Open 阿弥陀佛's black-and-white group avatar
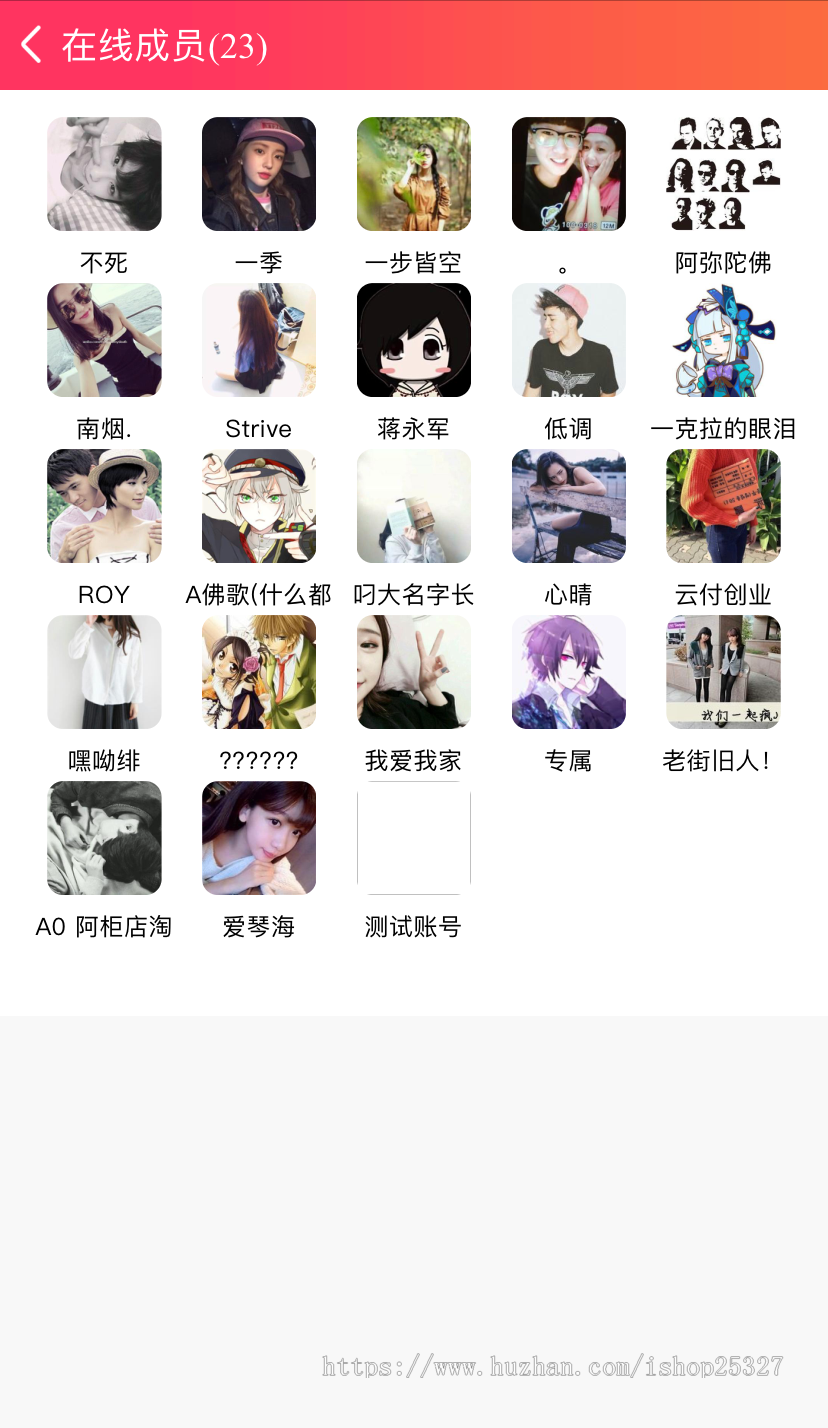The height and width of the screenshot is (1428, 828). coord(723,173)
